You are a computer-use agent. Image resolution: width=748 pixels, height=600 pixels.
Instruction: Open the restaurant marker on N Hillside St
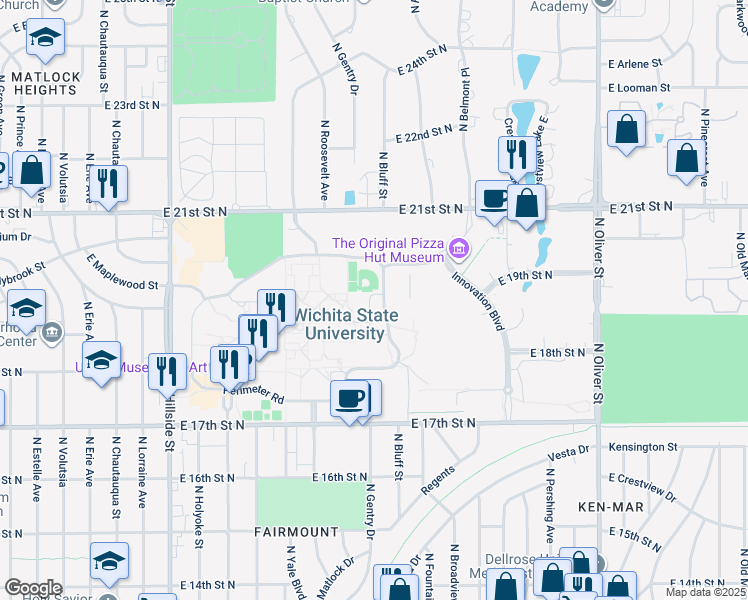[x=167, y=372]
